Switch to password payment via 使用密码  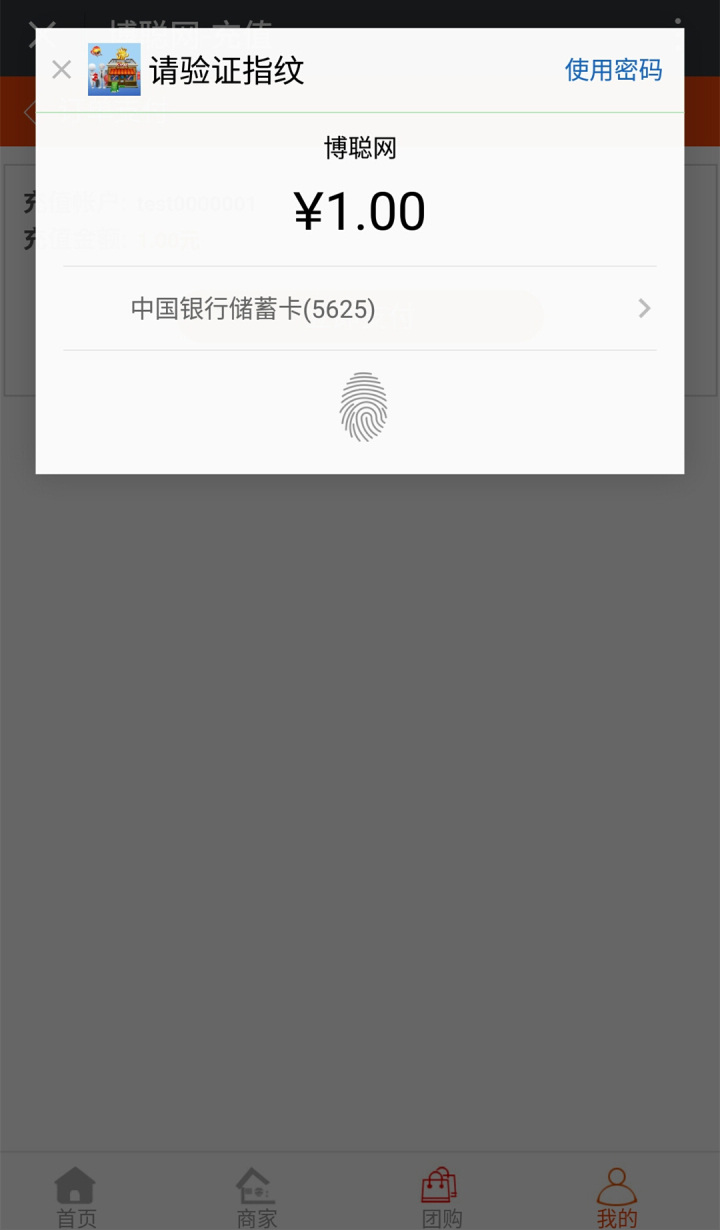[613, 70]
